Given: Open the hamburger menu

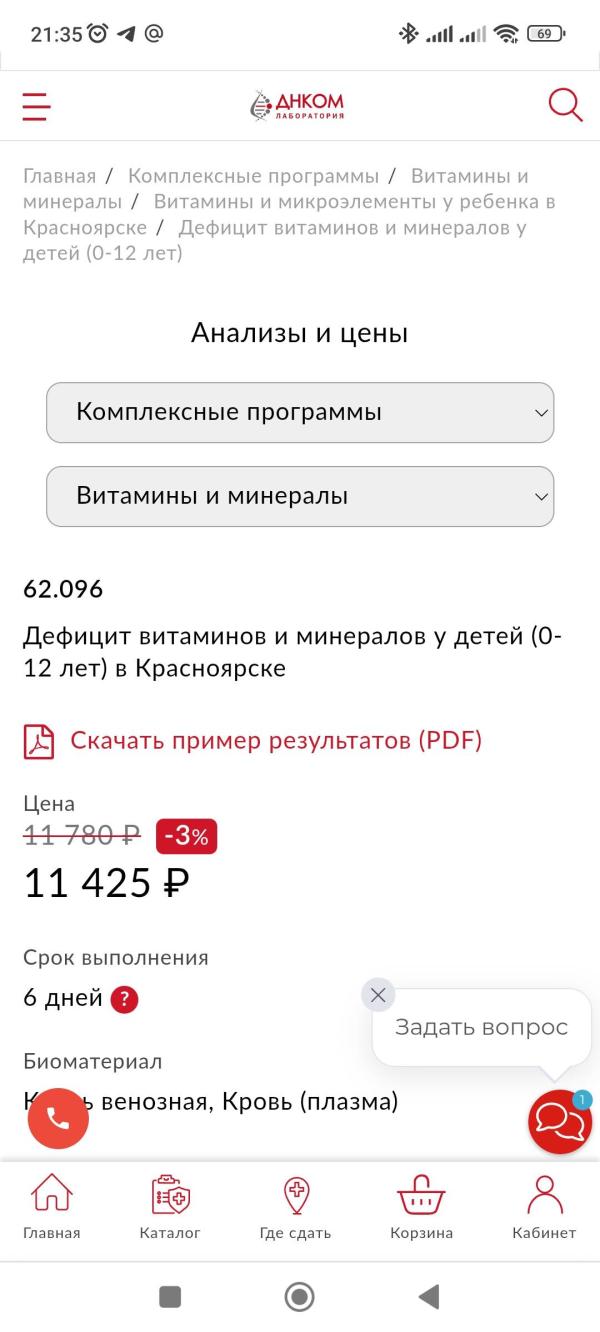Looking at the screenshot, I should point(37,106).
